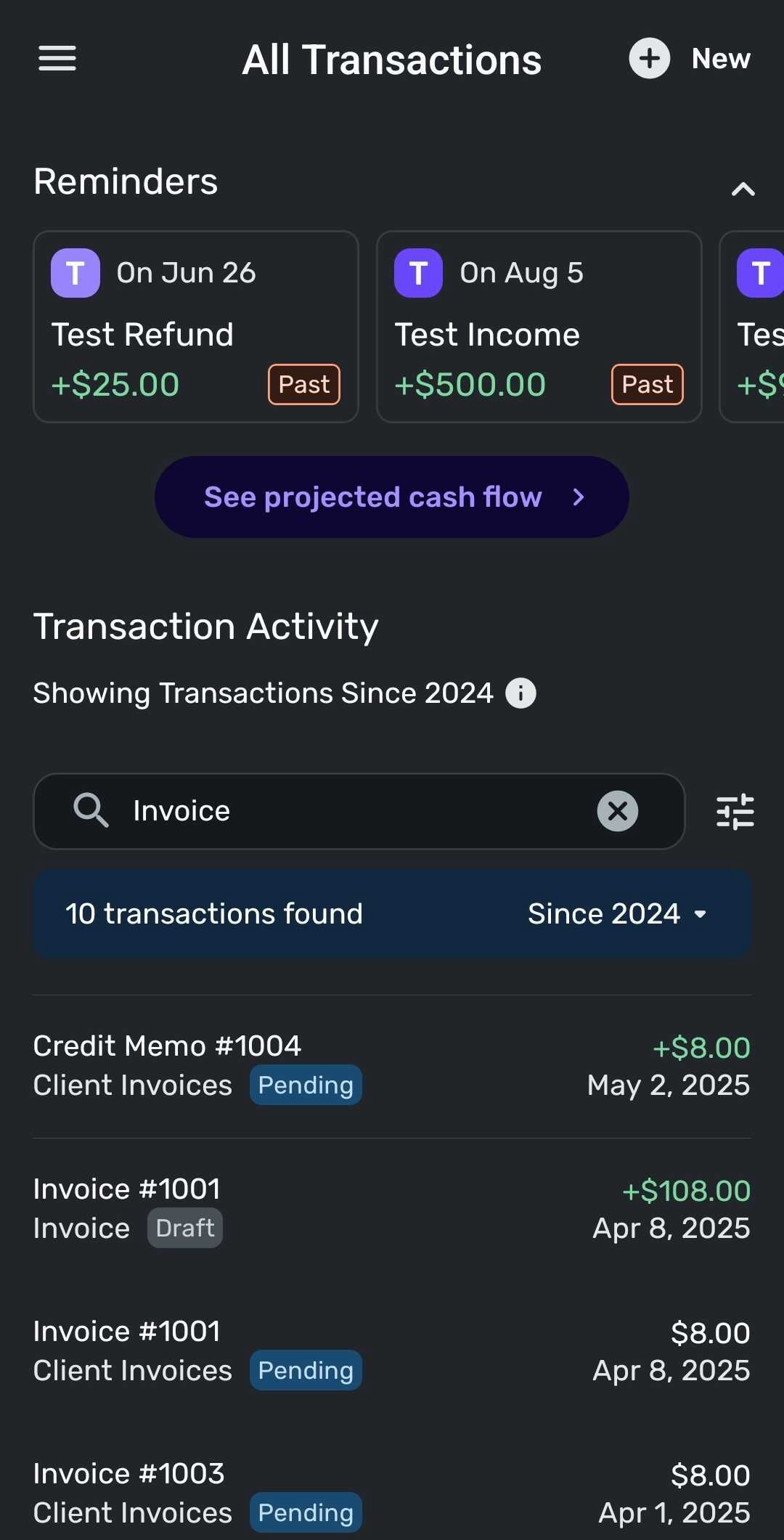784x1540 pixels.
Task: Show info about transactions since 2024
Action: tap(520, 693)
